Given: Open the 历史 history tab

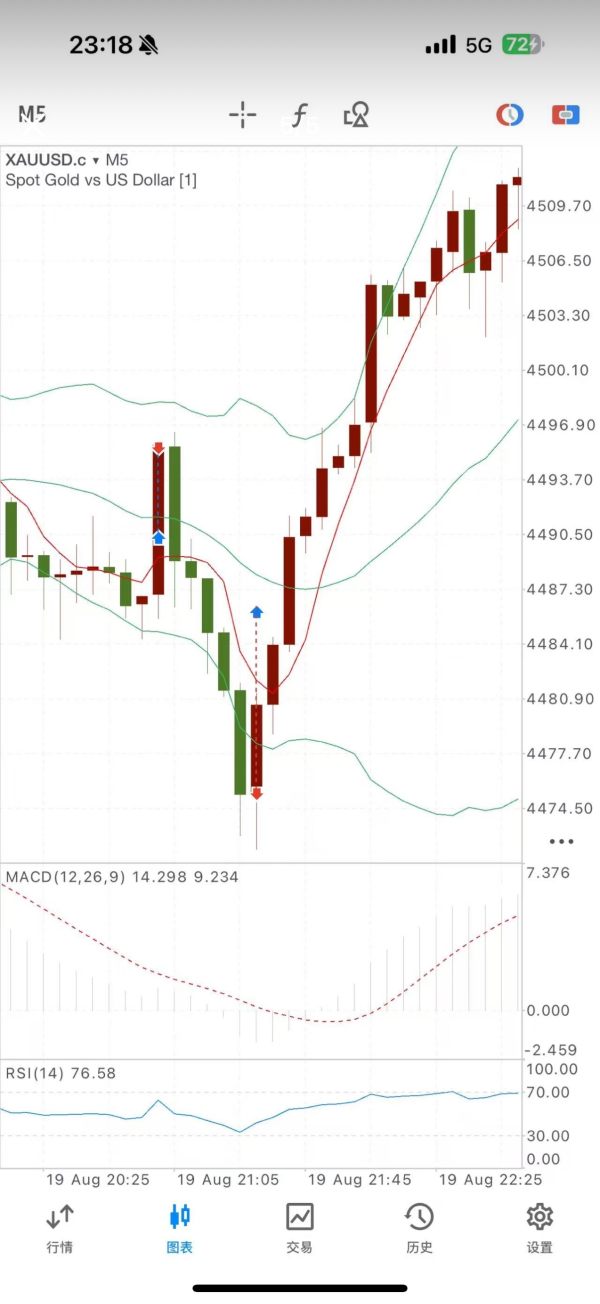Looking at the screenshot, I should pyautogui.click(x=419, y=1229).
